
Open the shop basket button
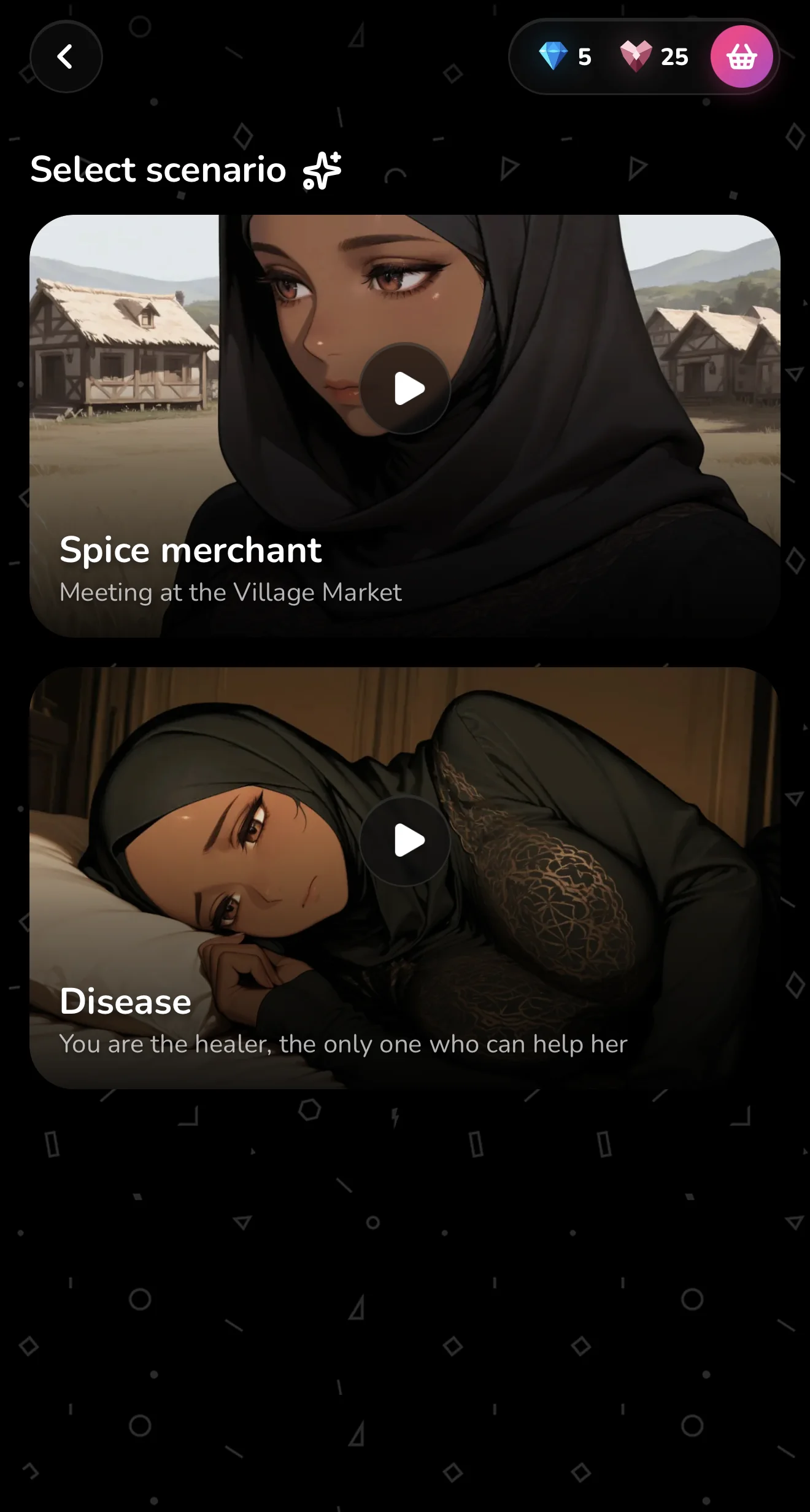[741, 56]
